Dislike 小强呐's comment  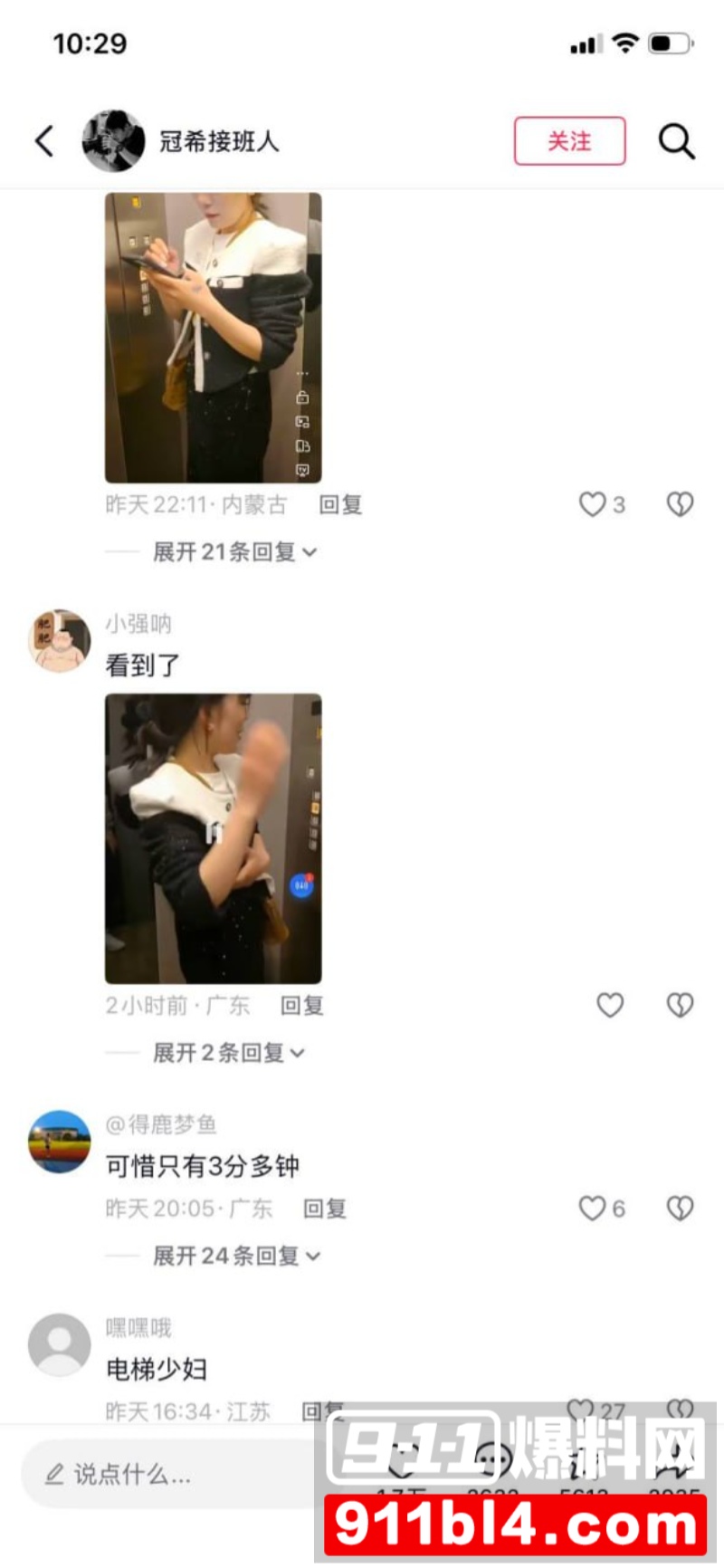[x=680, y=1005]
